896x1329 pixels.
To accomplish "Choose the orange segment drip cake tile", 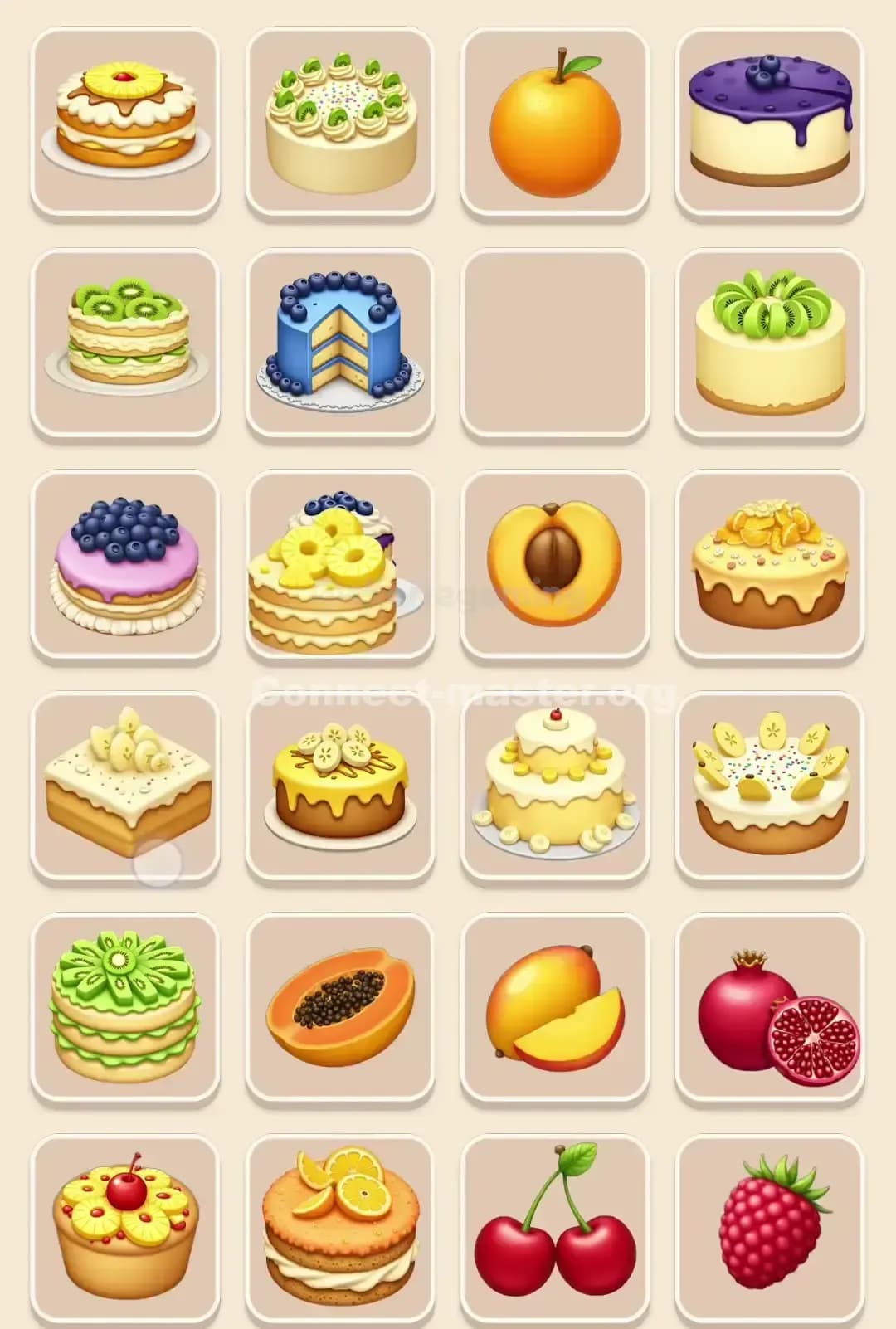I will (x=770, y=564).
